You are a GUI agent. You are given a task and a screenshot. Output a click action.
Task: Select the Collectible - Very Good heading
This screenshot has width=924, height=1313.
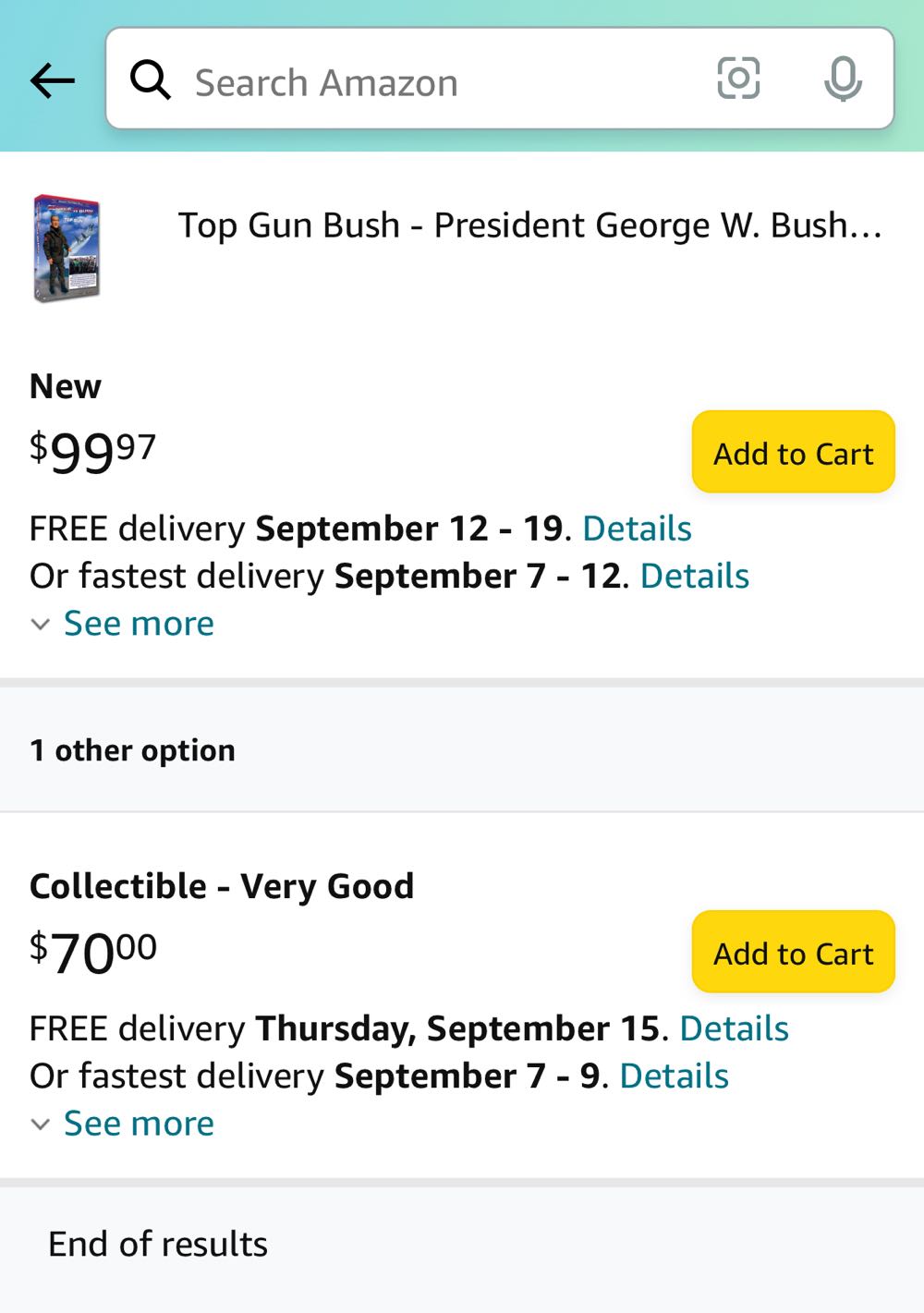coord(222,885)
